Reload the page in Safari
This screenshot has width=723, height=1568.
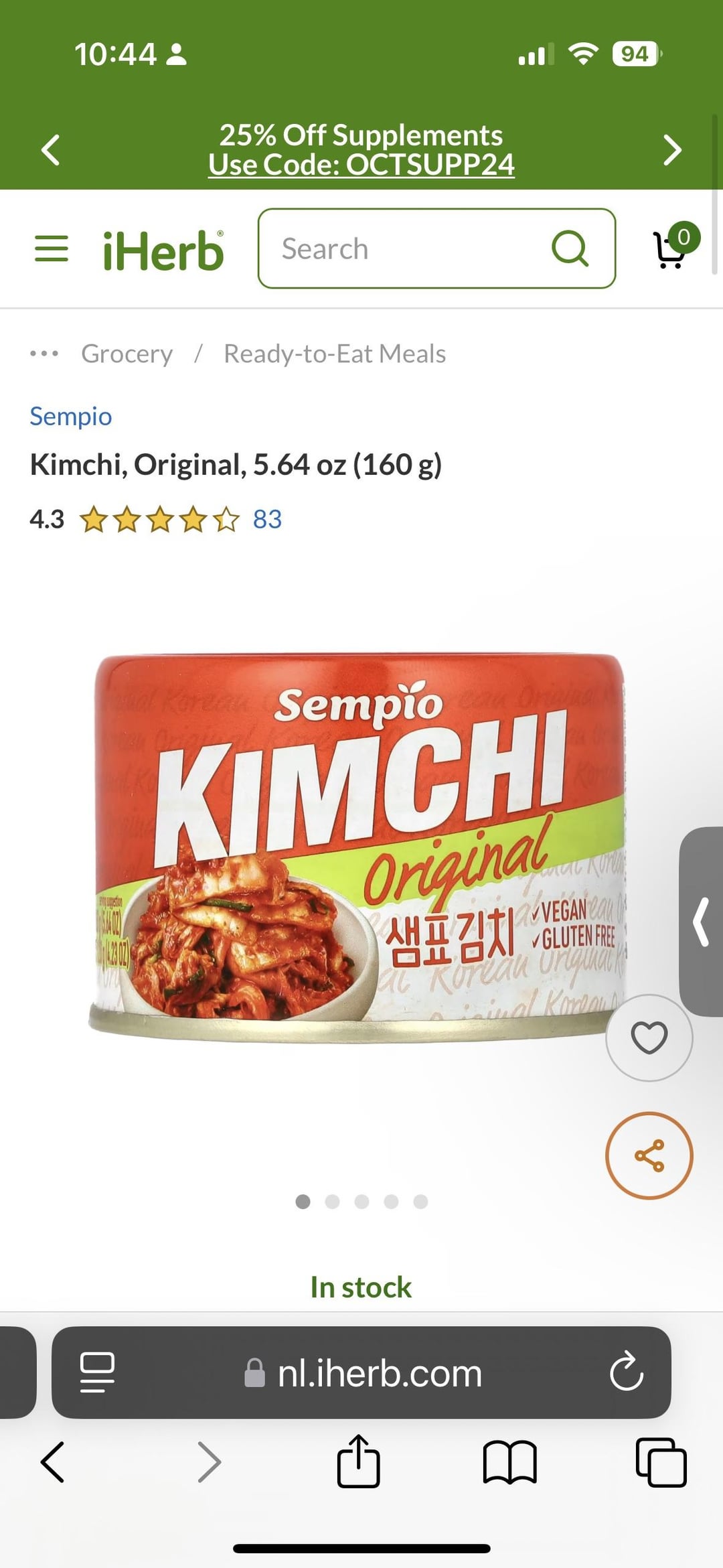pos(626,1372)
